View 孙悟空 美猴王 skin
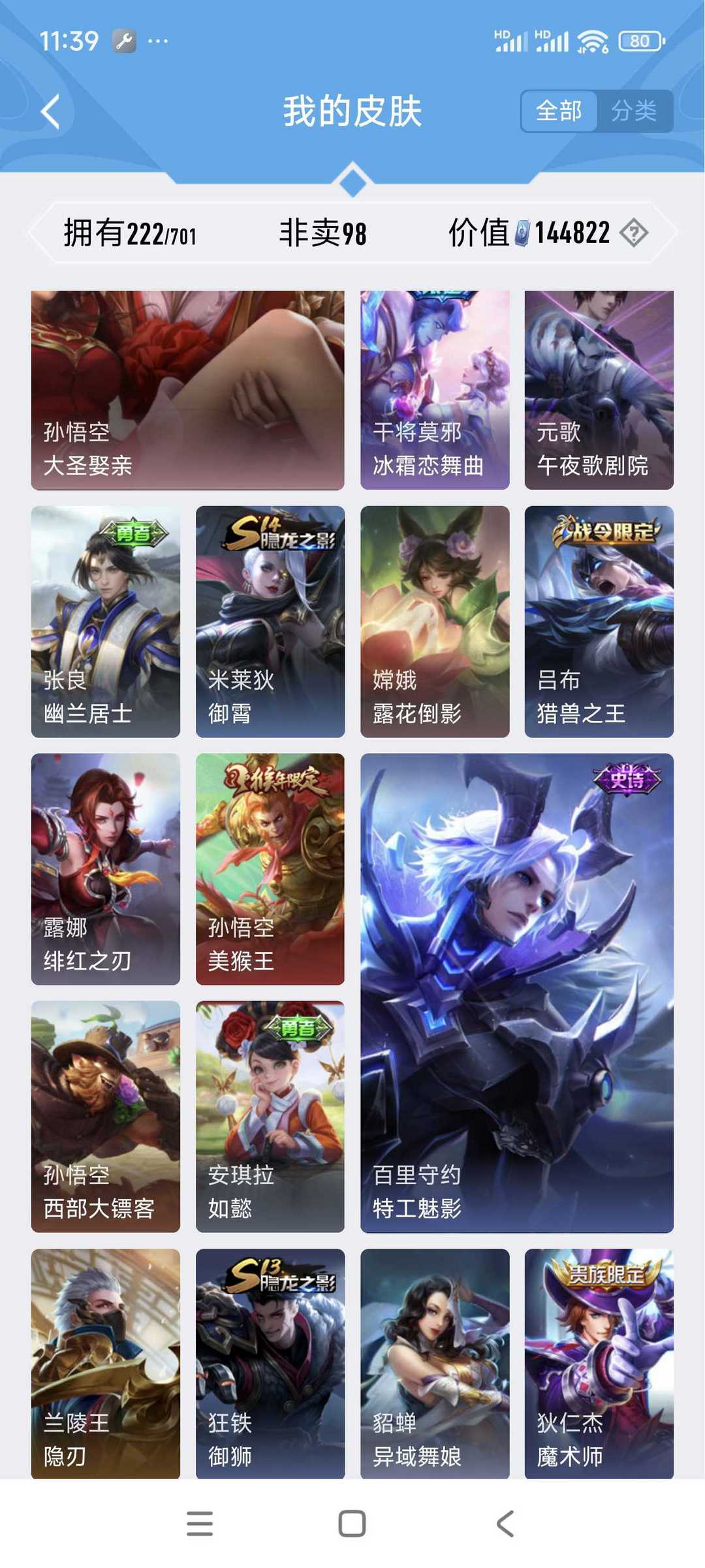 pyautogui.click(x=270, y=869)
